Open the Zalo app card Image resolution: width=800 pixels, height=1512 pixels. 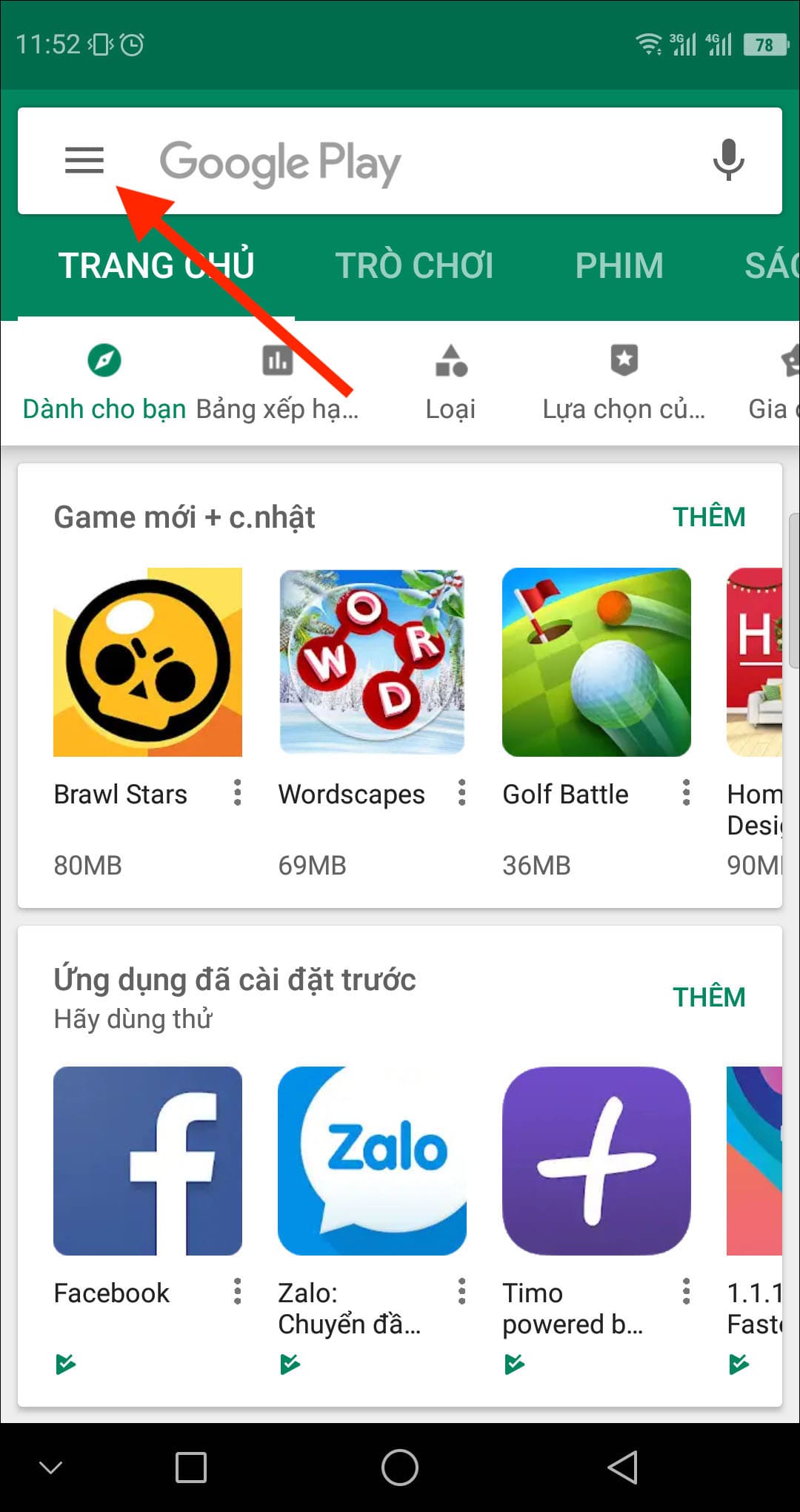pos(372,1161)
